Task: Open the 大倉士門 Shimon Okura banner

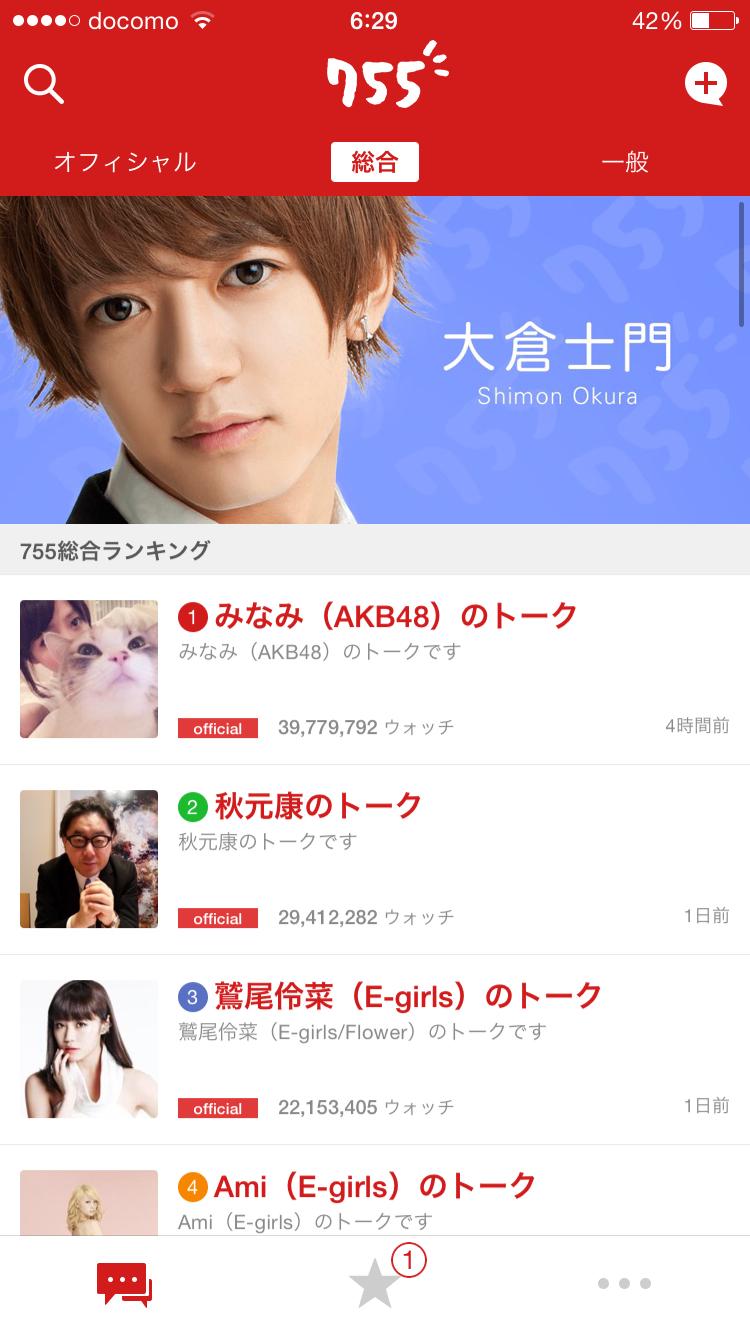Action: click(375, 360)
